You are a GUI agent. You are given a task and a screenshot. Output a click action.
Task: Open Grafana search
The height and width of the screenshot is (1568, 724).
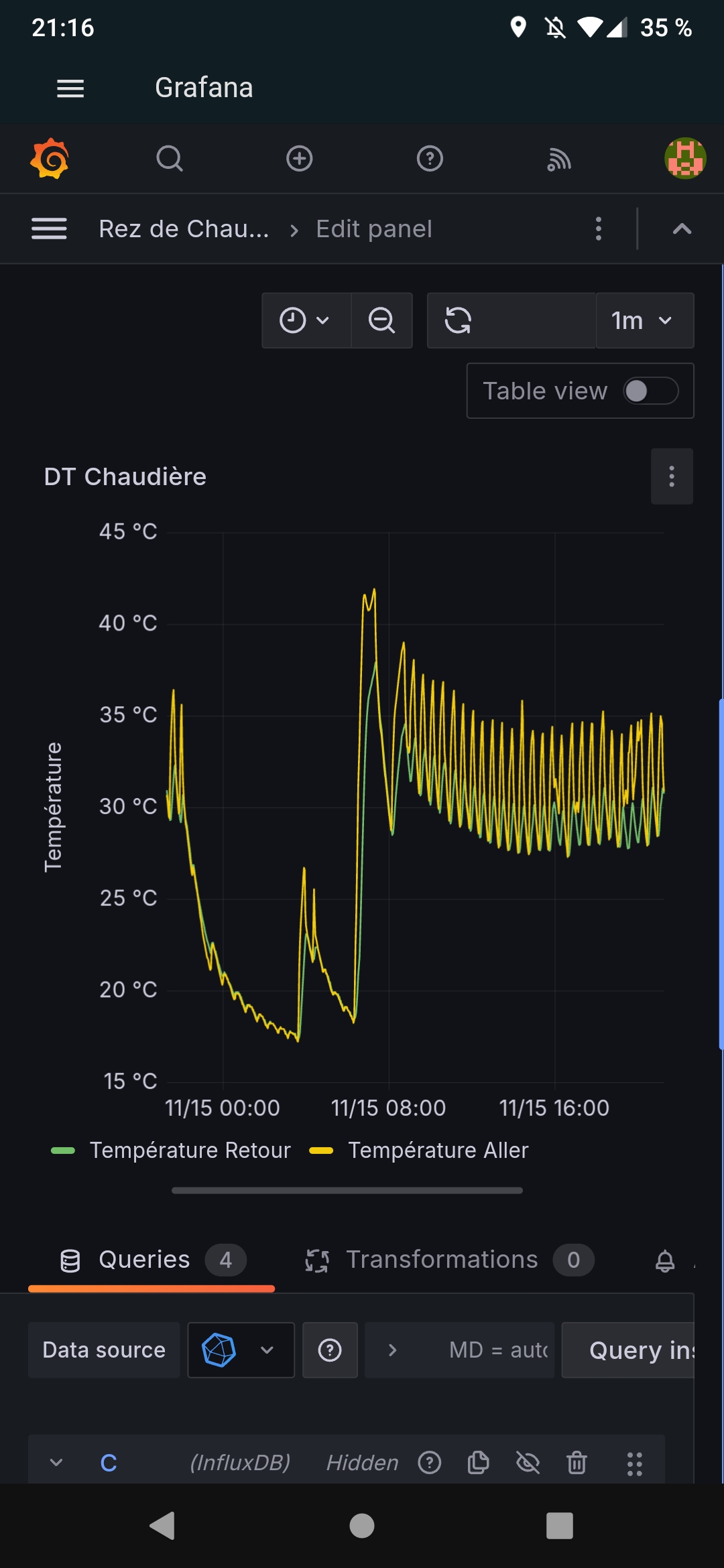point(169,159)
